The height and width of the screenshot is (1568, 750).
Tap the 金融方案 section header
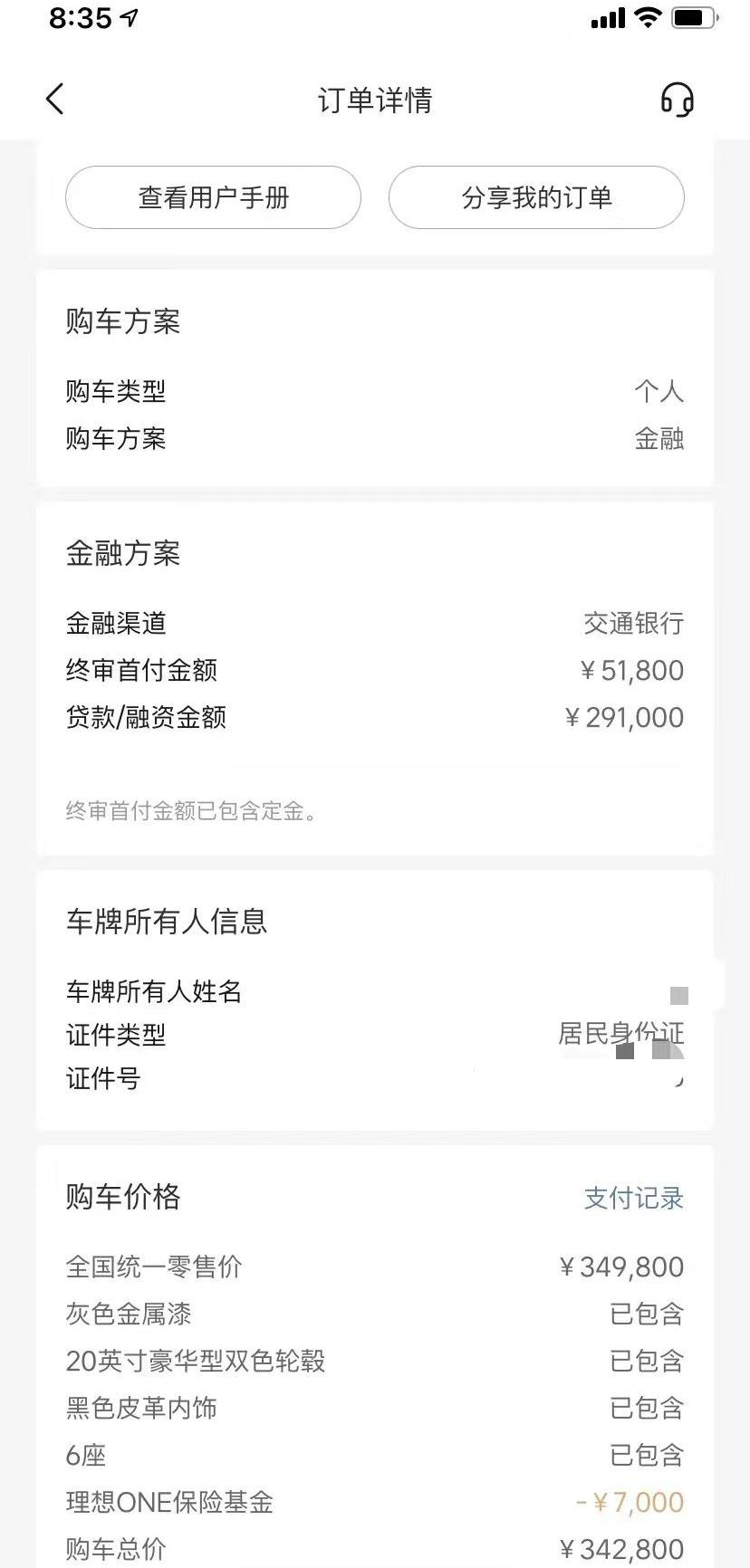coord(123,554)
